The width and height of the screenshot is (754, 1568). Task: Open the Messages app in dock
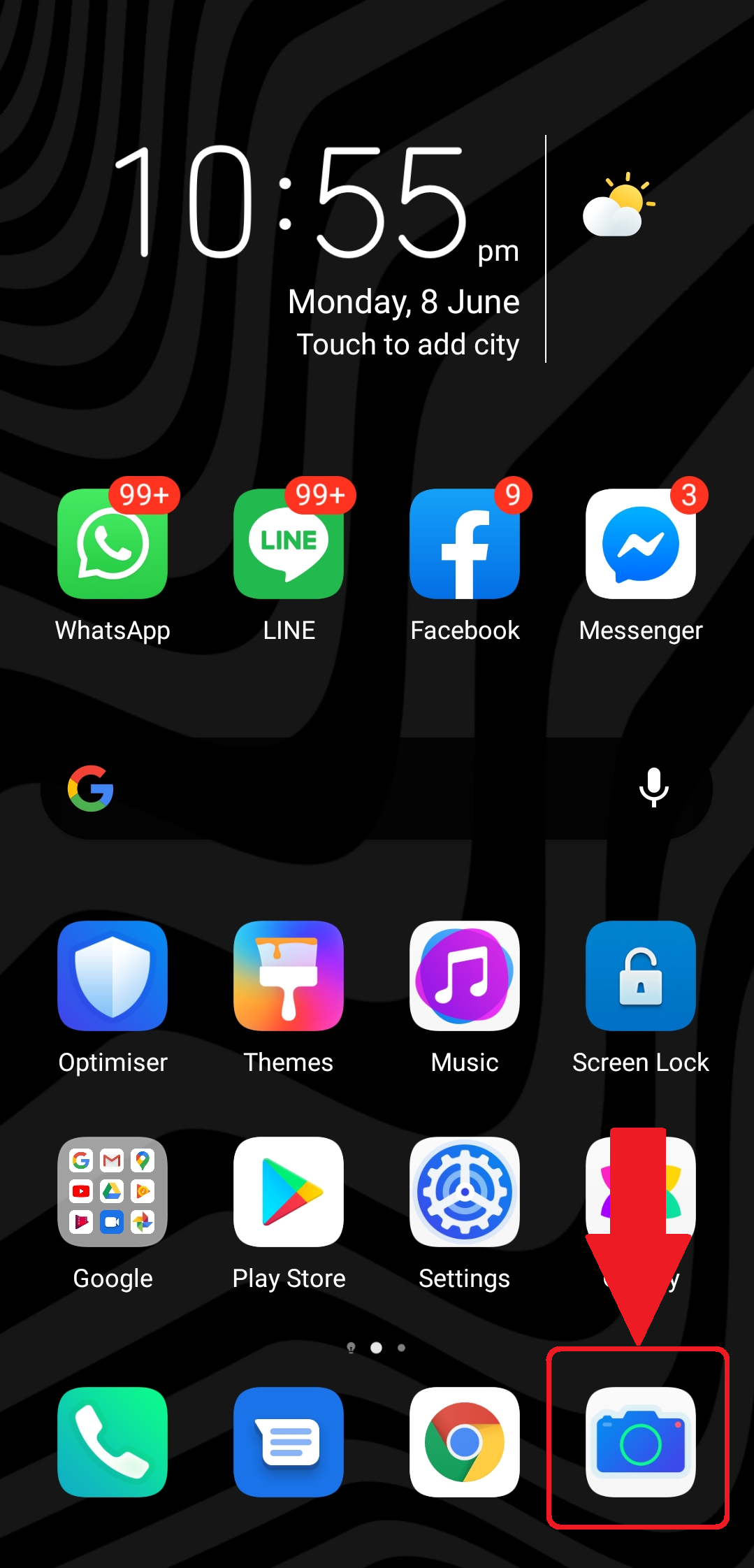click(x=289, y=1442)
